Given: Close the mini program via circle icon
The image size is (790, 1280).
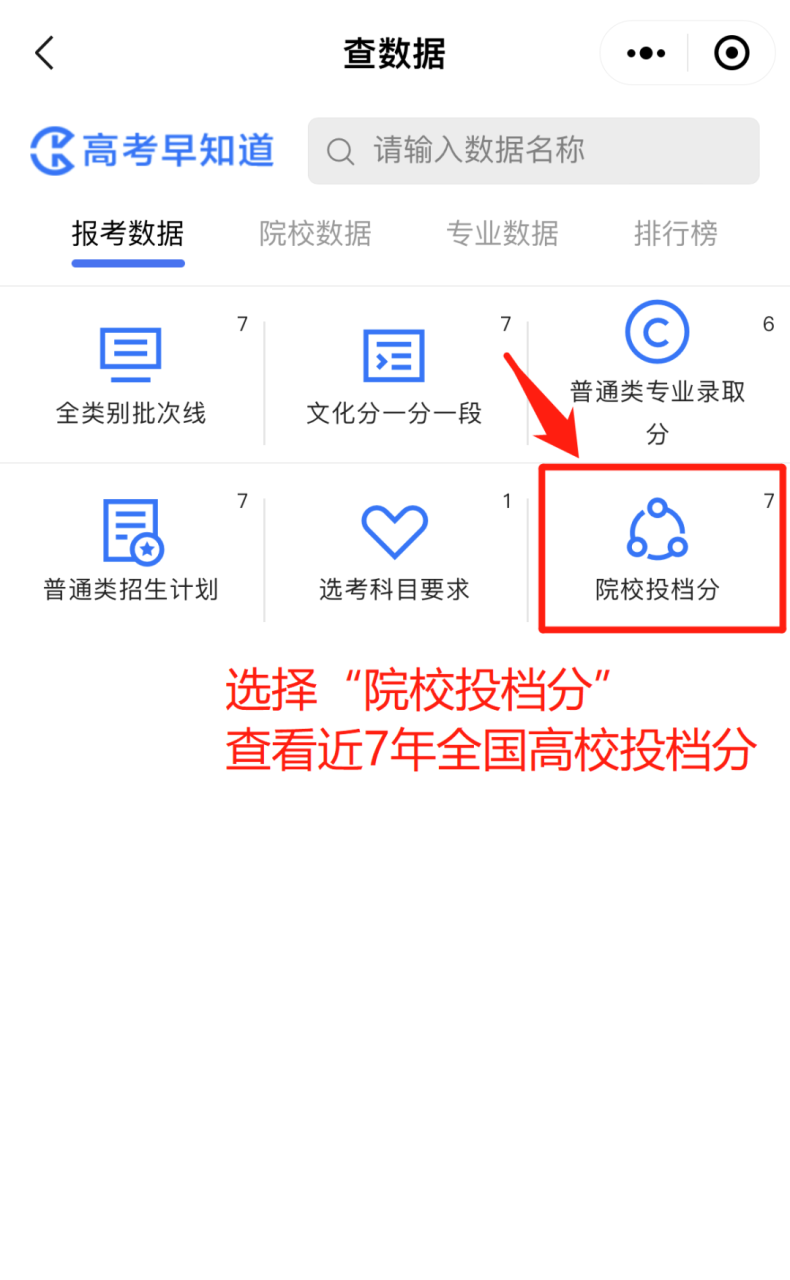Looking at the screenshot, I should coord(732,53).
